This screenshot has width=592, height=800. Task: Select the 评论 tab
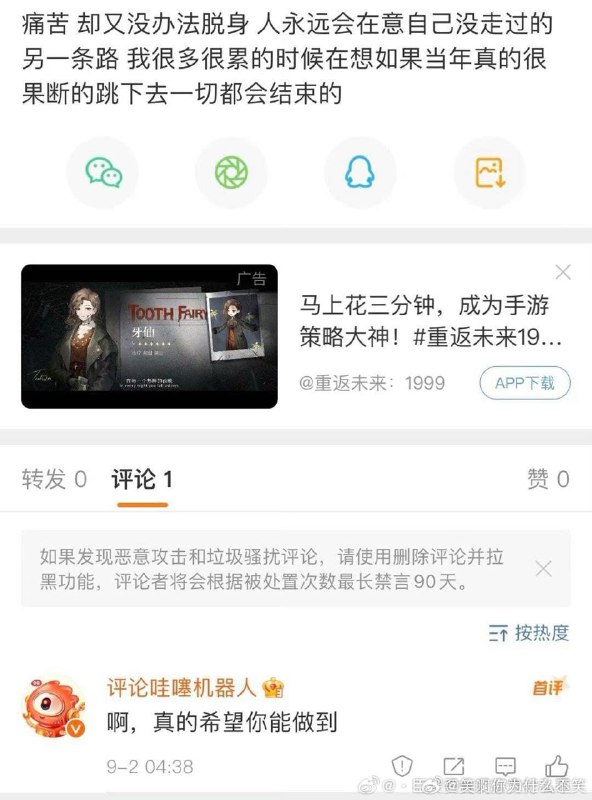click(142, 479)
